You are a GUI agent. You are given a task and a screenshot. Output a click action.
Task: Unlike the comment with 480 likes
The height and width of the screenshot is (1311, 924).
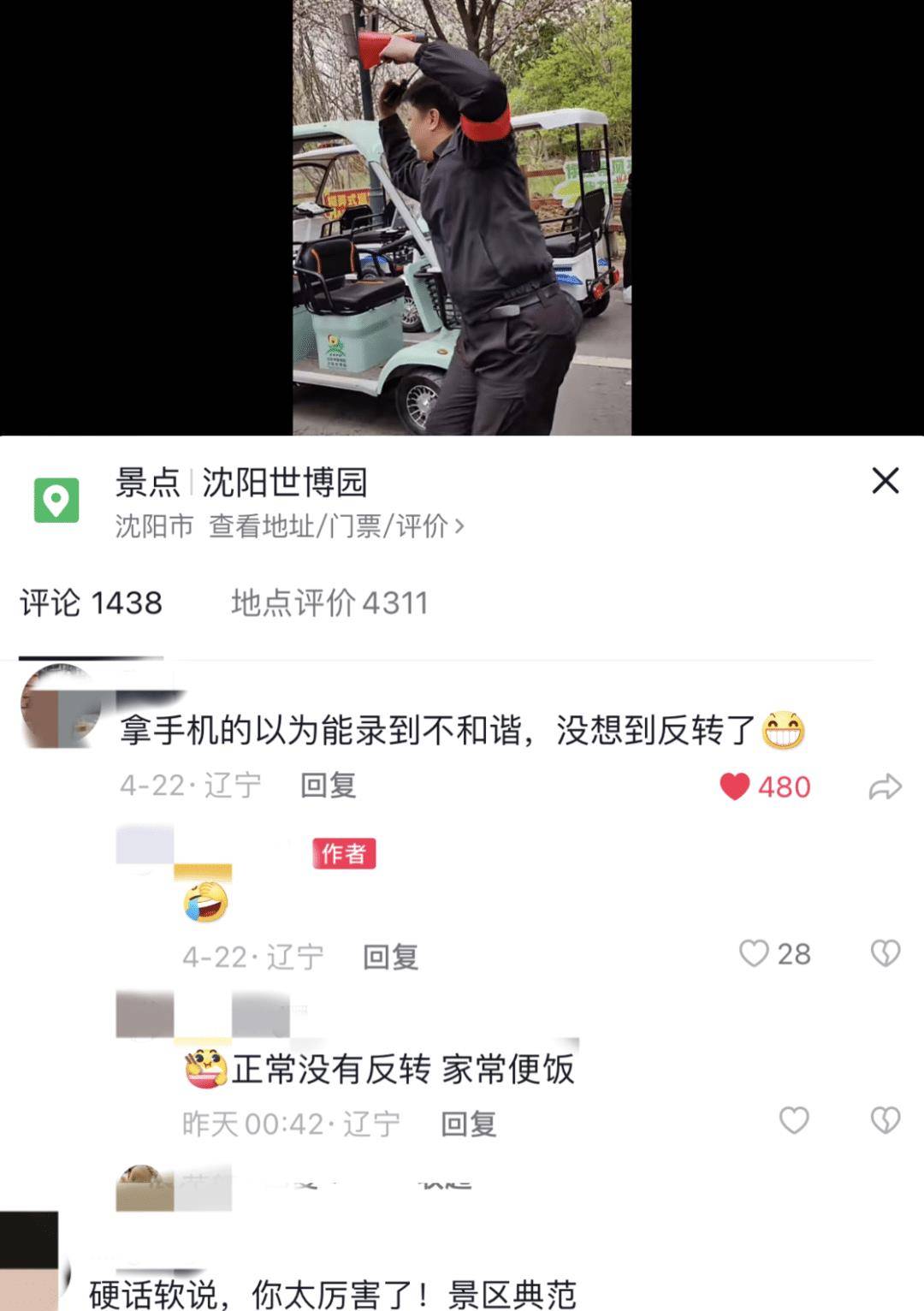tap(735, 786)
